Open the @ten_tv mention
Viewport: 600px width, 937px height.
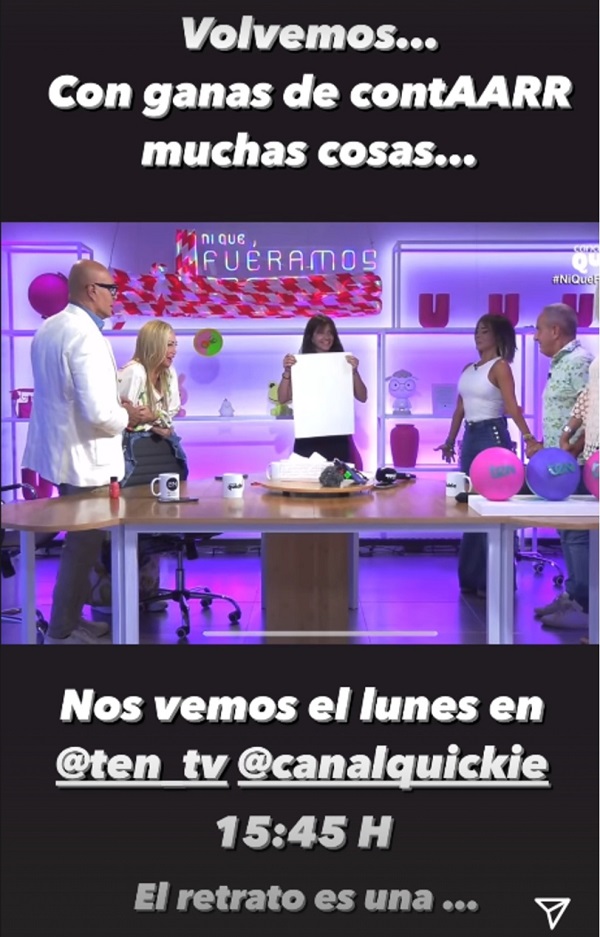click(x=142, y=765)
